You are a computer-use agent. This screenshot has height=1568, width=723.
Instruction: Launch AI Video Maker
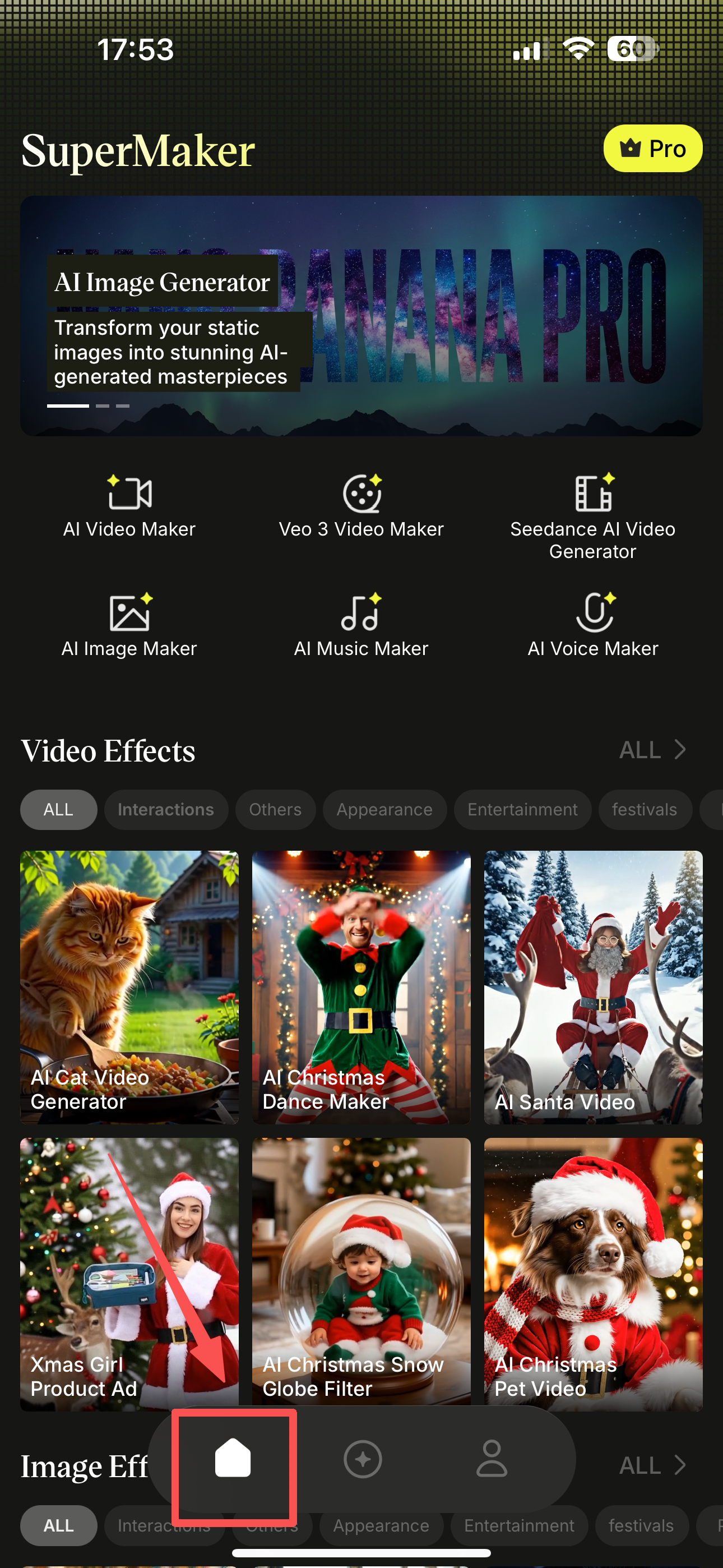click(129, 506)
